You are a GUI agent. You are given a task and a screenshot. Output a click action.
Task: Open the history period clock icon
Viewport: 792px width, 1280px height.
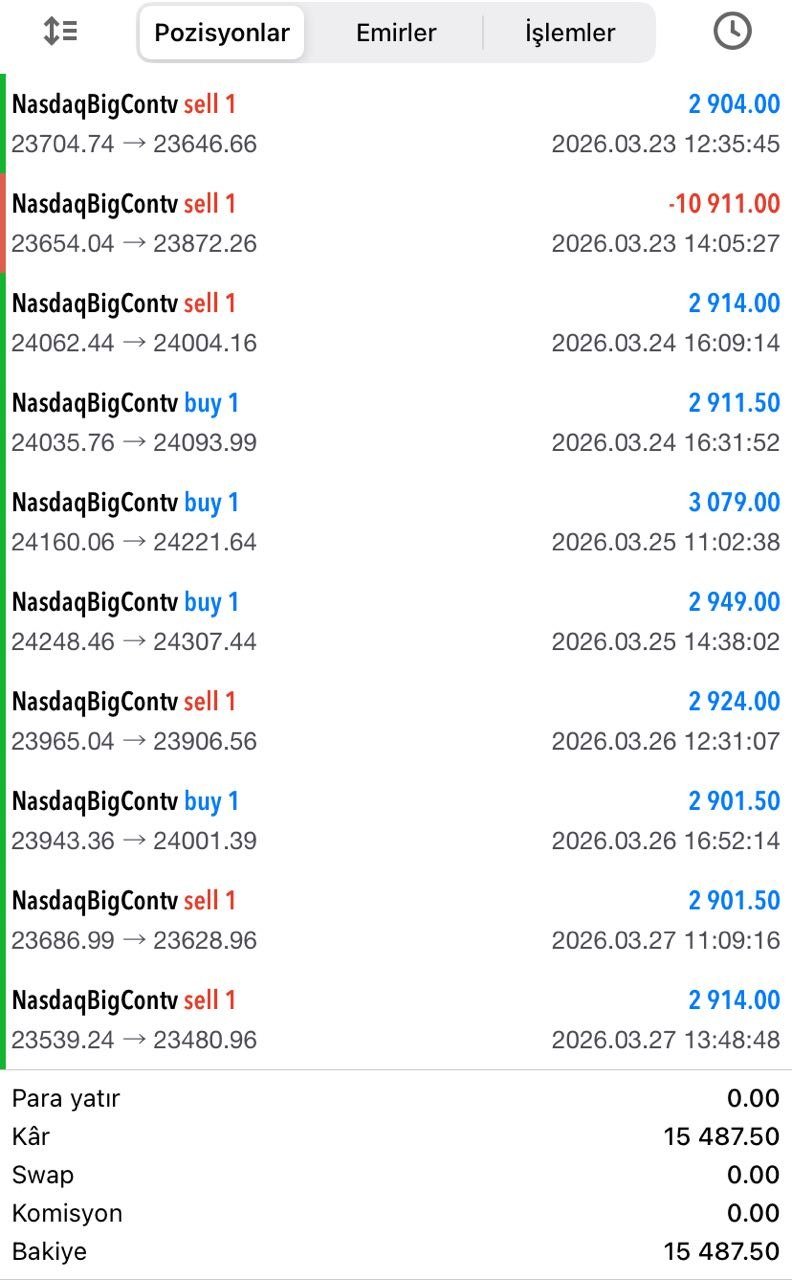point(732,32)
